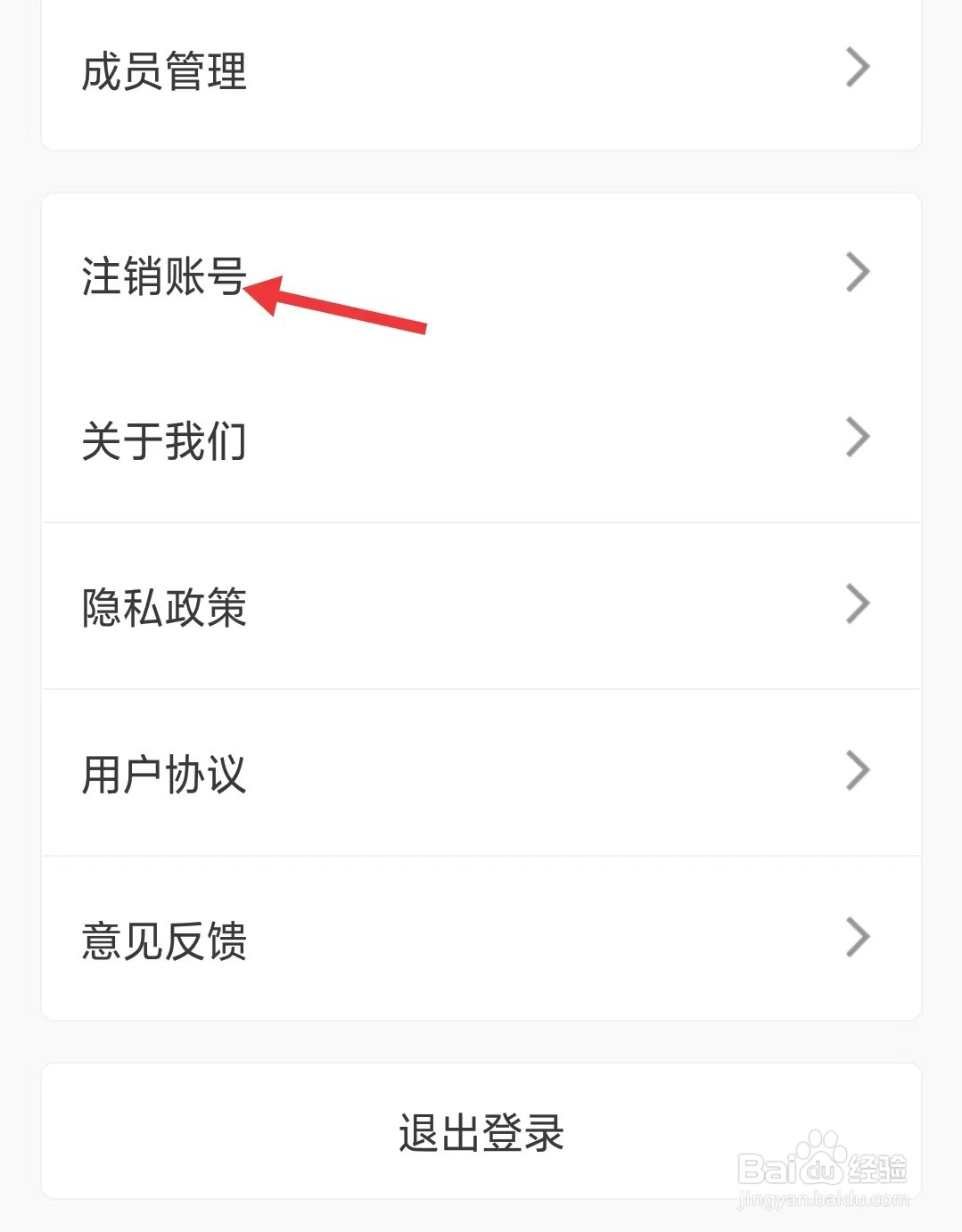Click the chevron beside 意见反馈
The width and height of the screenshot is (962, 1232).
(x=856, y=937)
